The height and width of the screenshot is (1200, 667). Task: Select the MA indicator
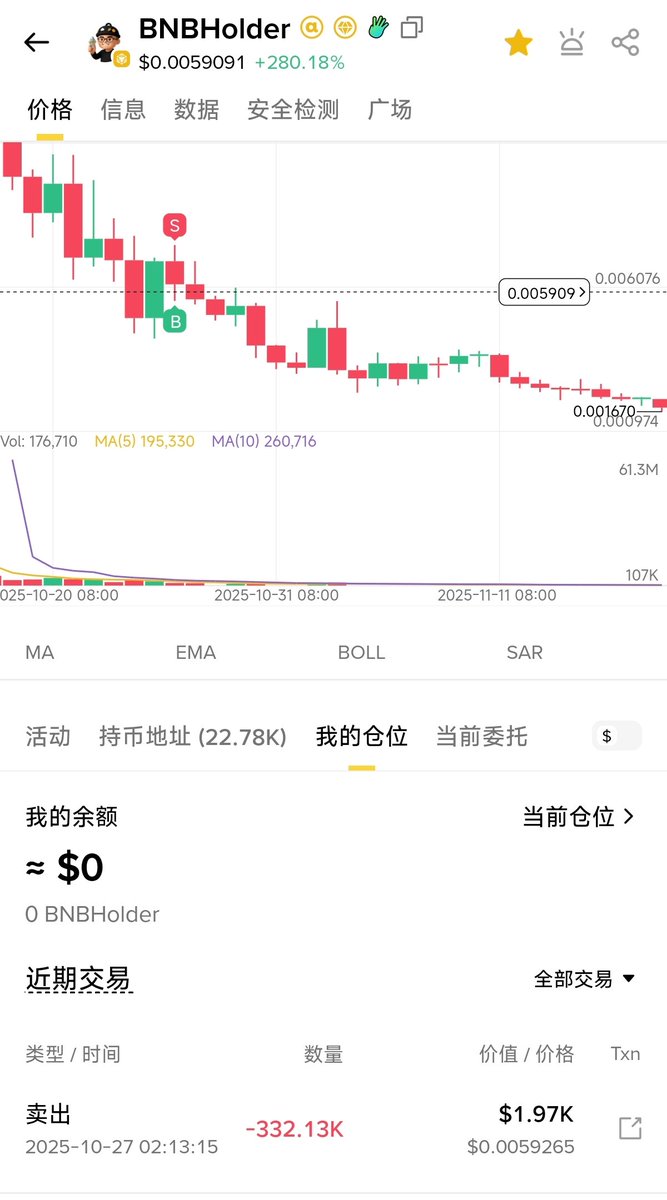click(x=40, y=652)
